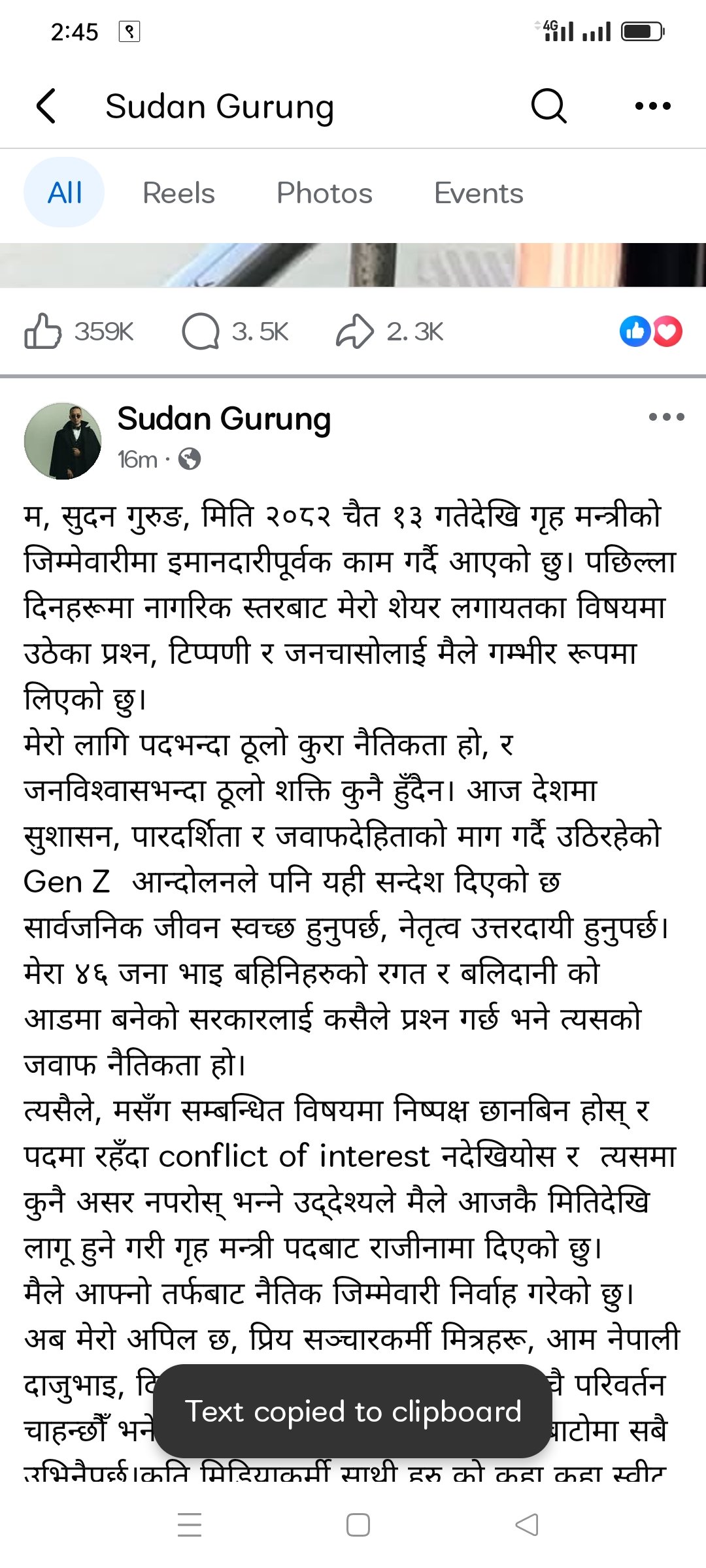Open options menu for the 16m post

[x=666, y=417]
